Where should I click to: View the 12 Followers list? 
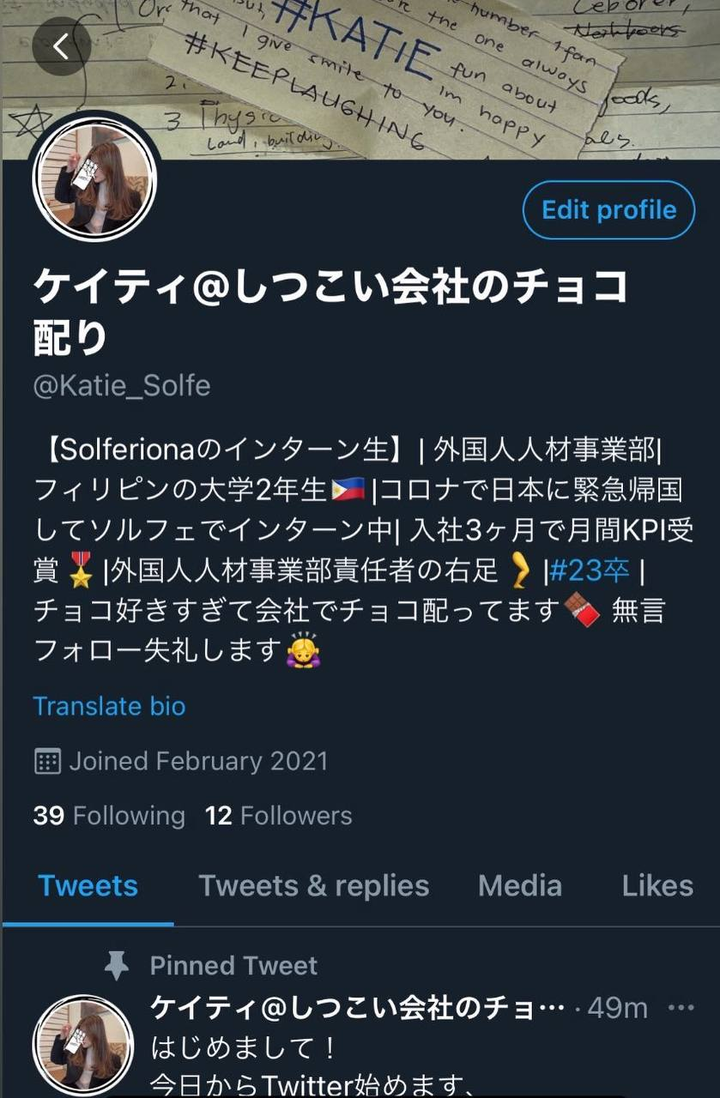click(x=278, y=815)
